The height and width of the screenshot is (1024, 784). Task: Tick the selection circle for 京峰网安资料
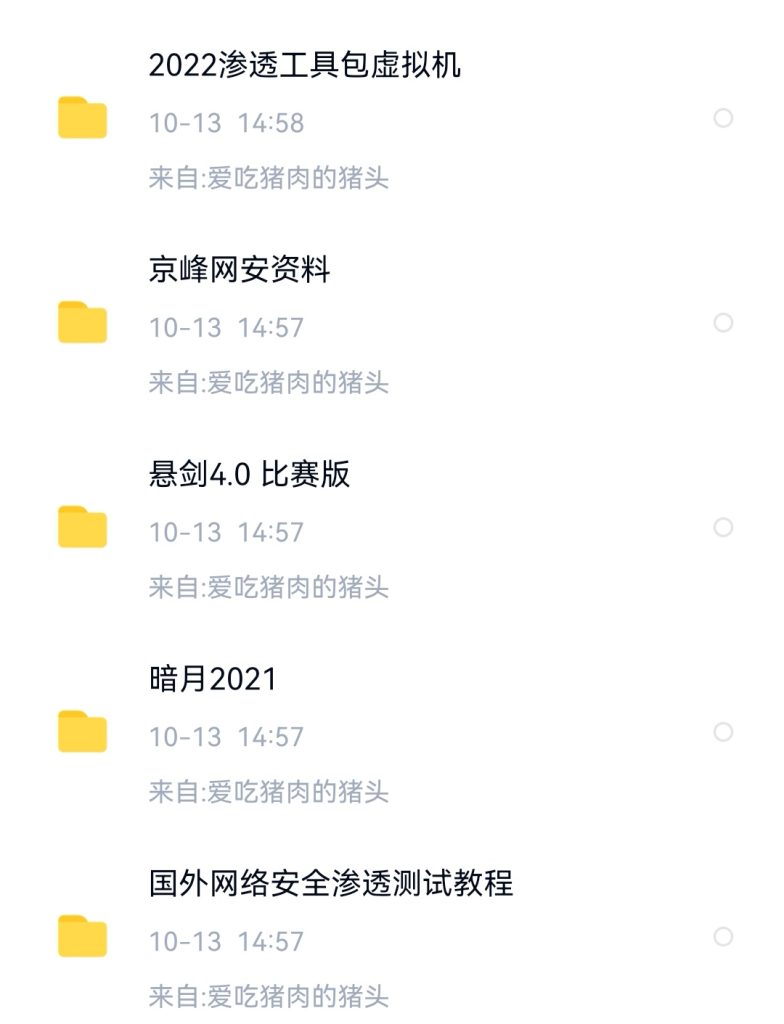pyautogui.click(x=722, y=322)
